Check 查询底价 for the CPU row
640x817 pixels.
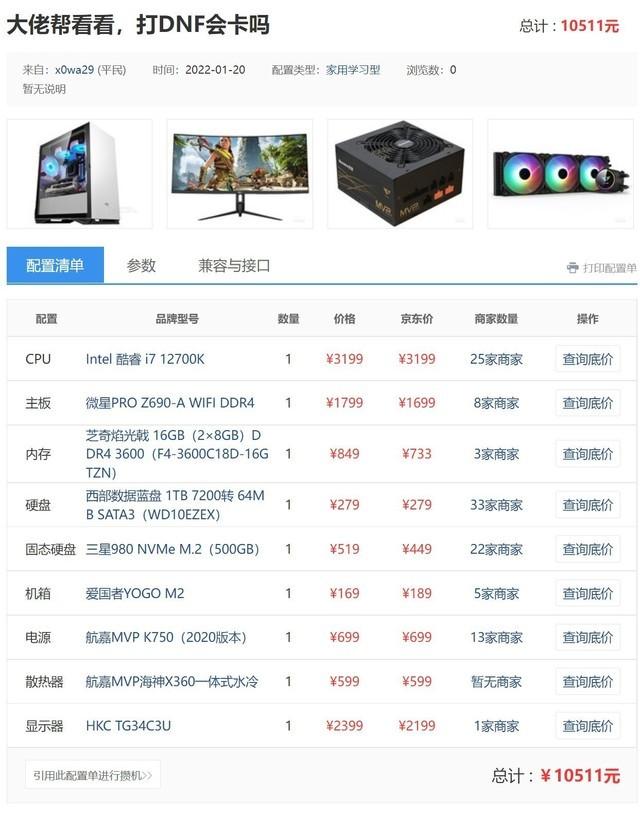click(587, 359)
